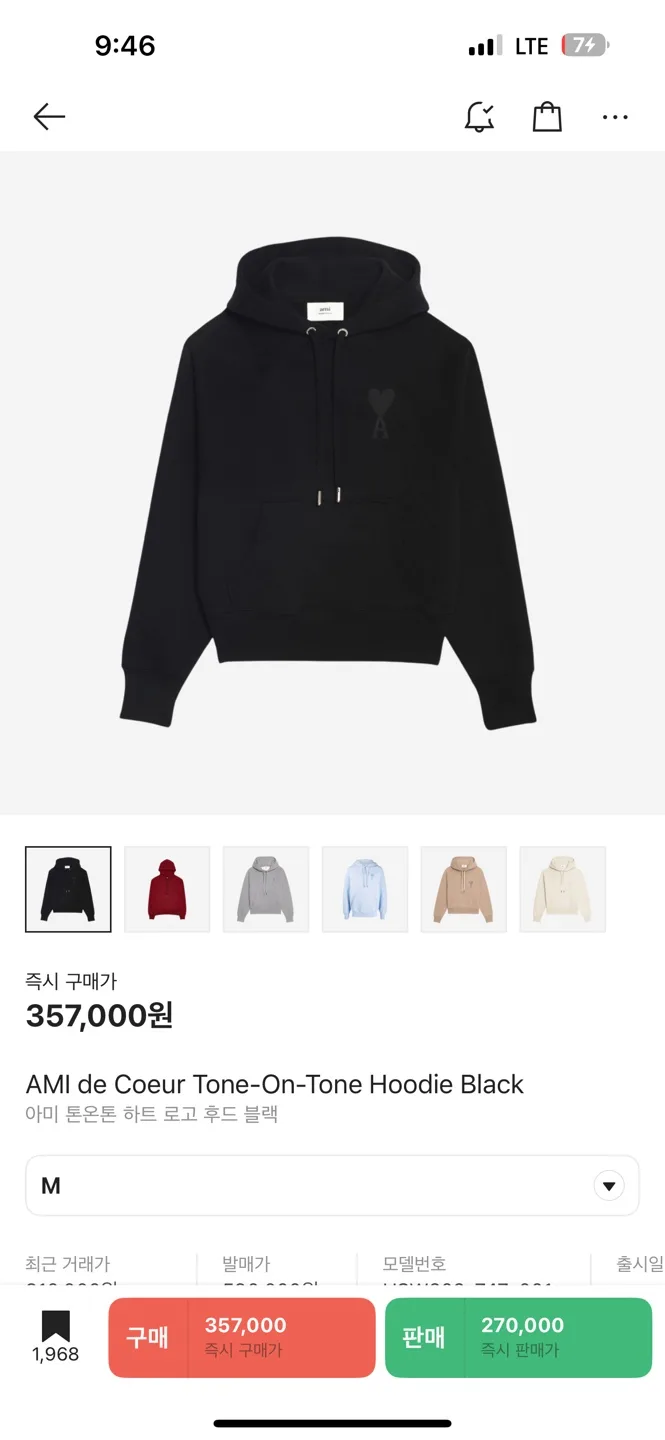Select the beige tan hoodie thumbnail
665x1440 pixels.
463,889
